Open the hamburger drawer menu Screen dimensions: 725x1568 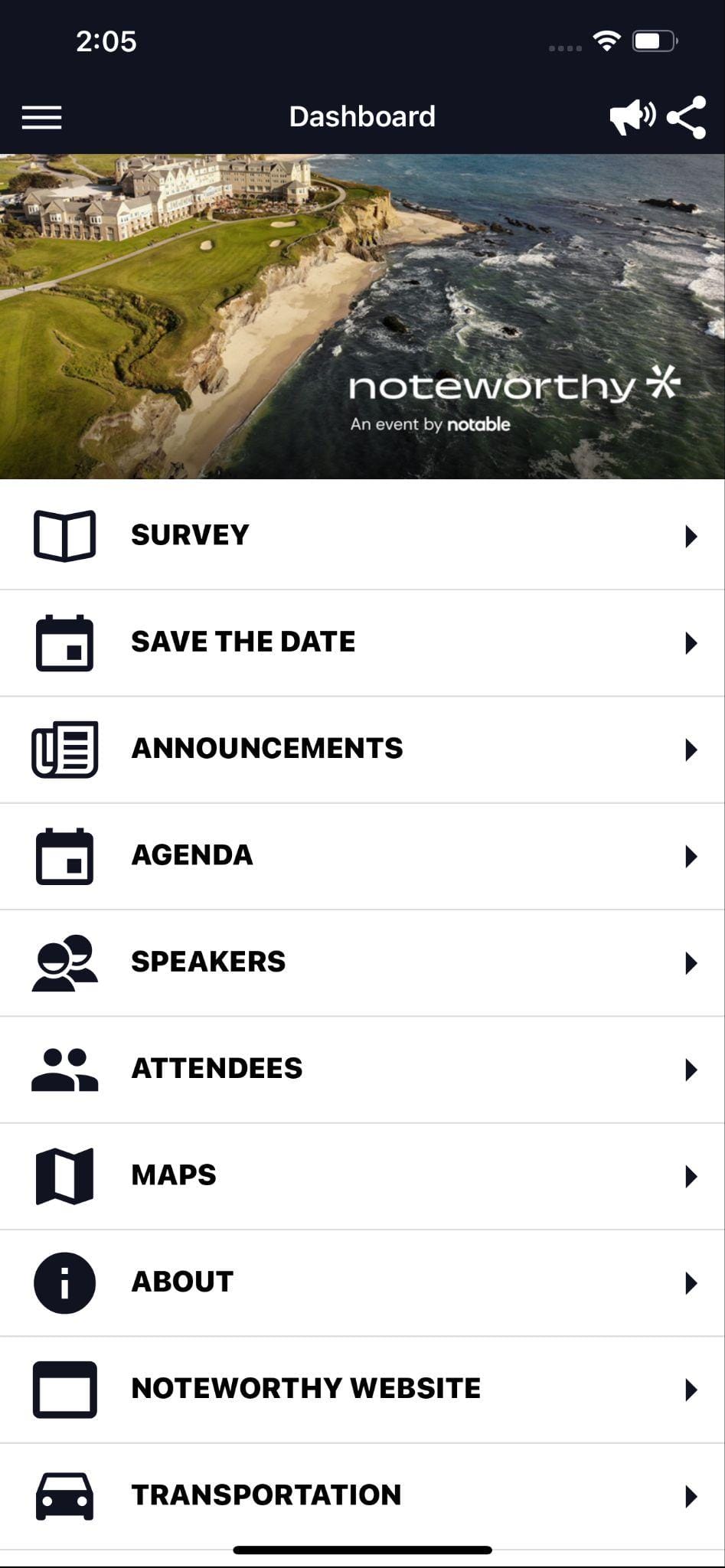pyautogui.click(x=41, y=117)
